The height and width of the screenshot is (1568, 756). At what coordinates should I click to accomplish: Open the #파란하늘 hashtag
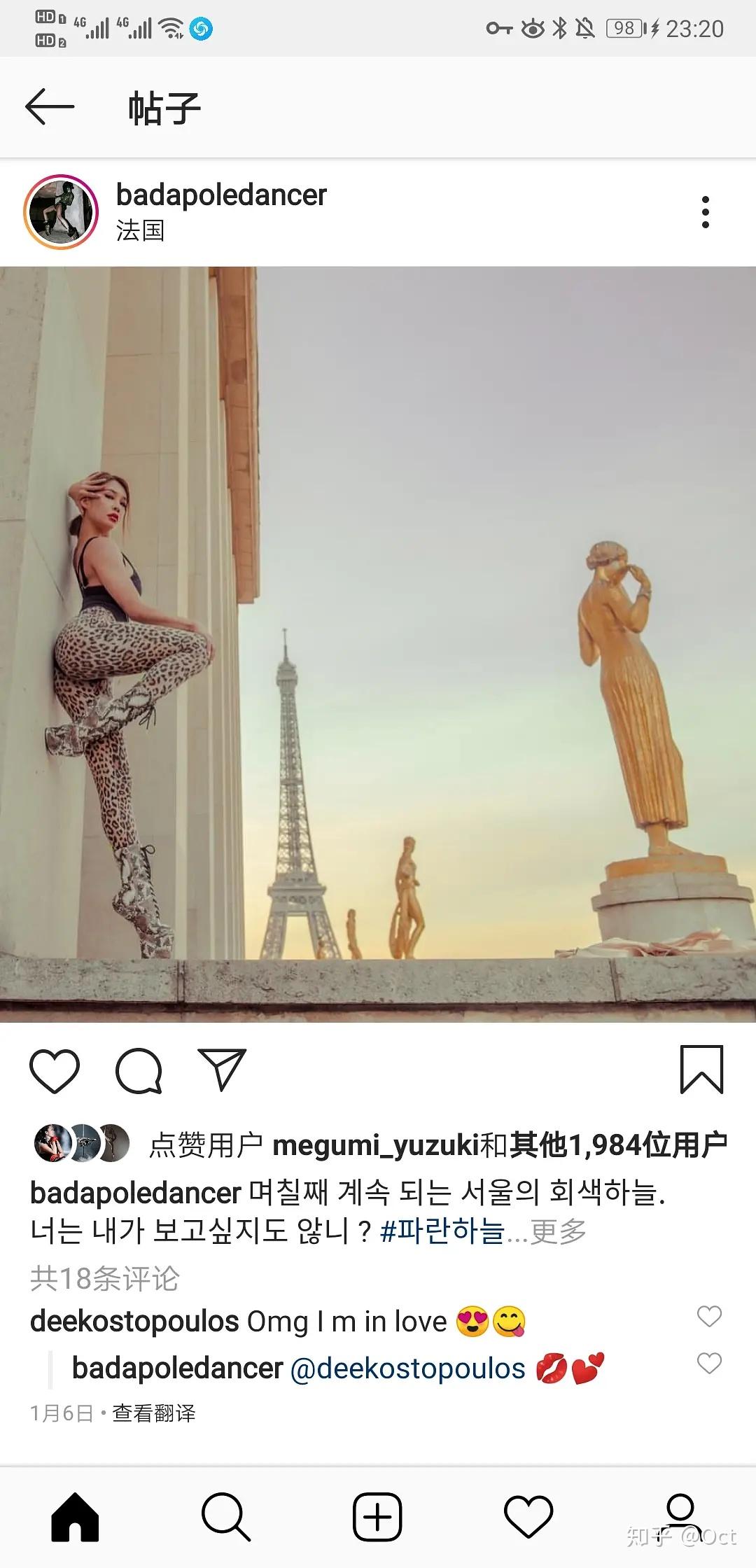442,1231
